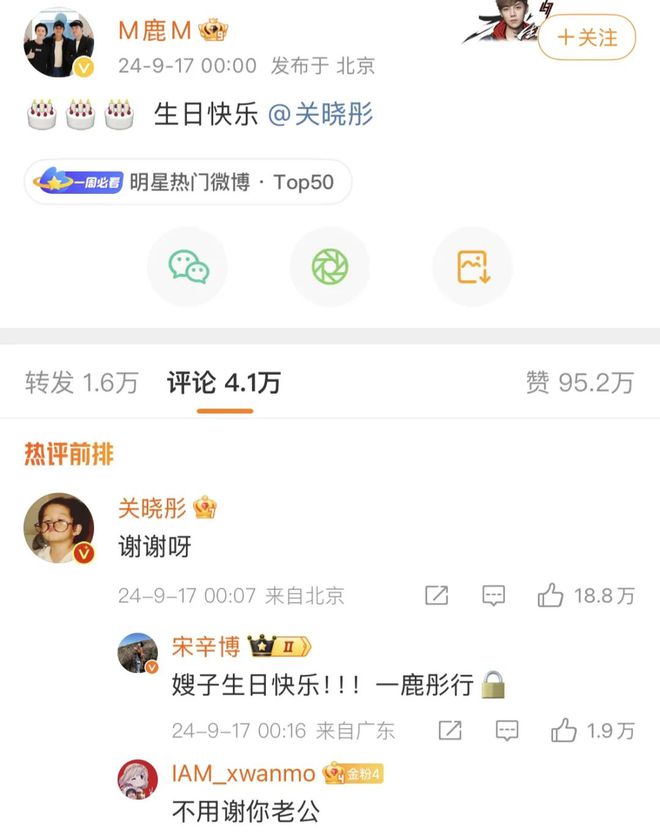Screen dimensions: 660x836
Task: Open 关晓彤's avatar in the comments
Action: pyautogui.click(x=58, y=527)
